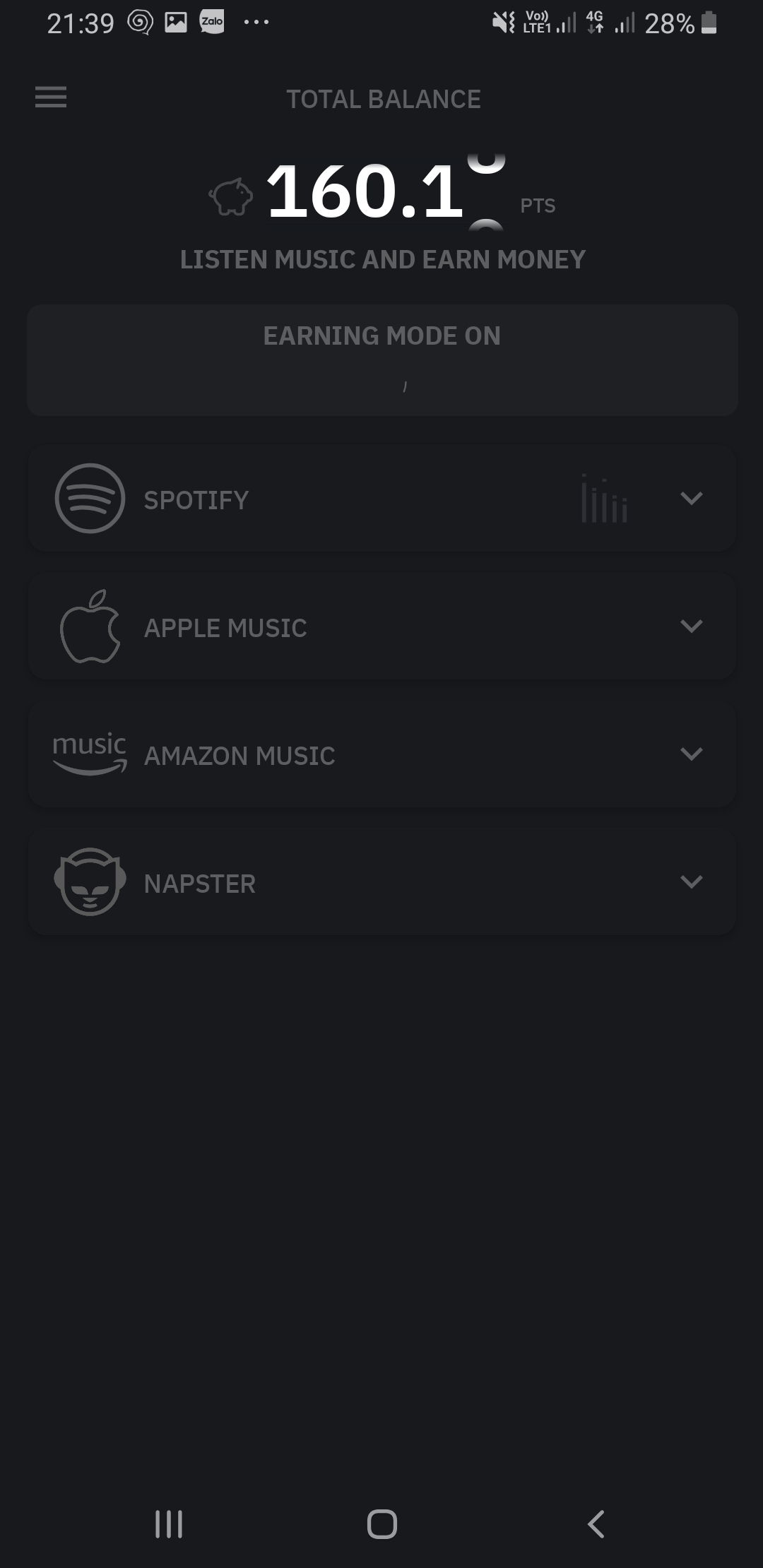Expand the Apple Music section
763x1568 pixels.
pos(690,626)
